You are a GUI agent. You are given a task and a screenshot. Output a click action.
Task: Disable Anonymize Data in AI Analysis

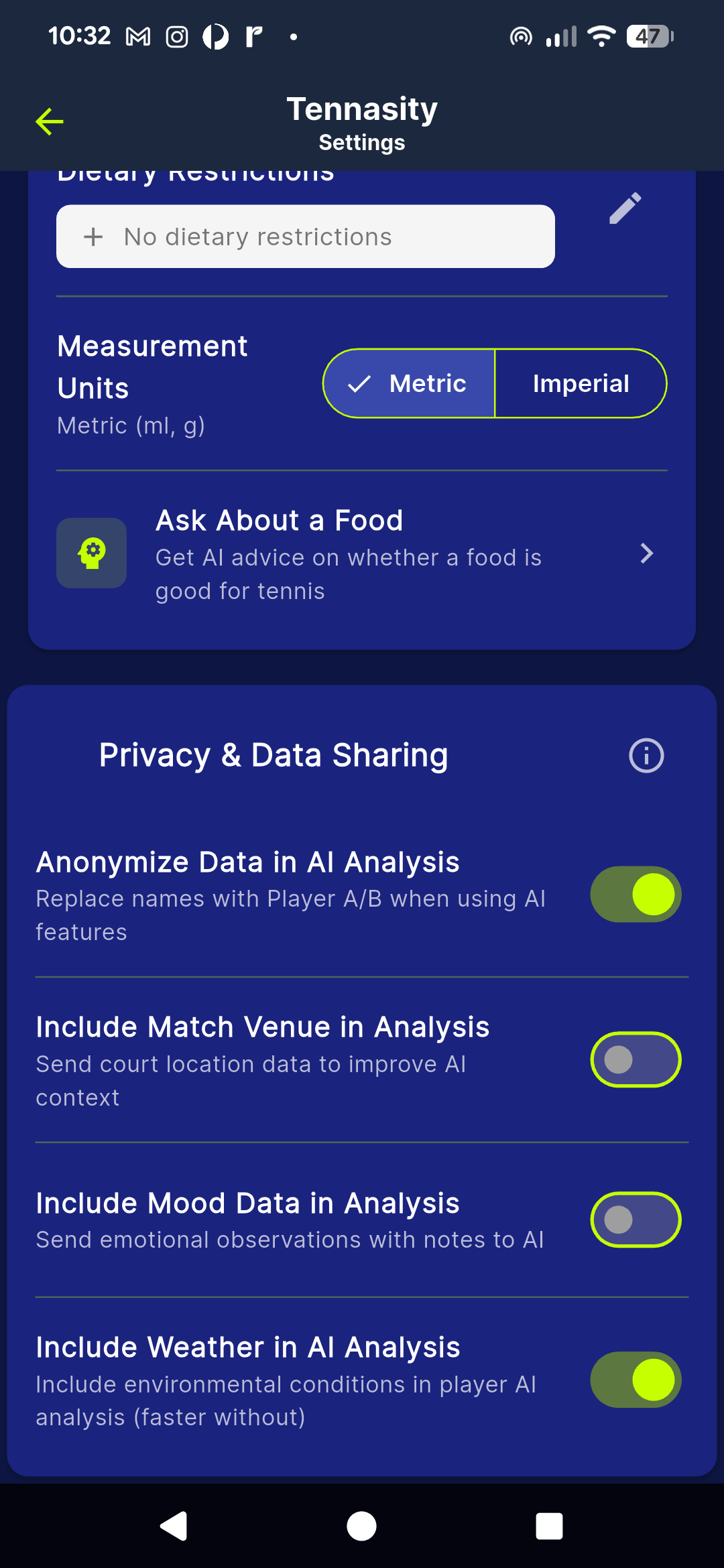tap(635, 894)
